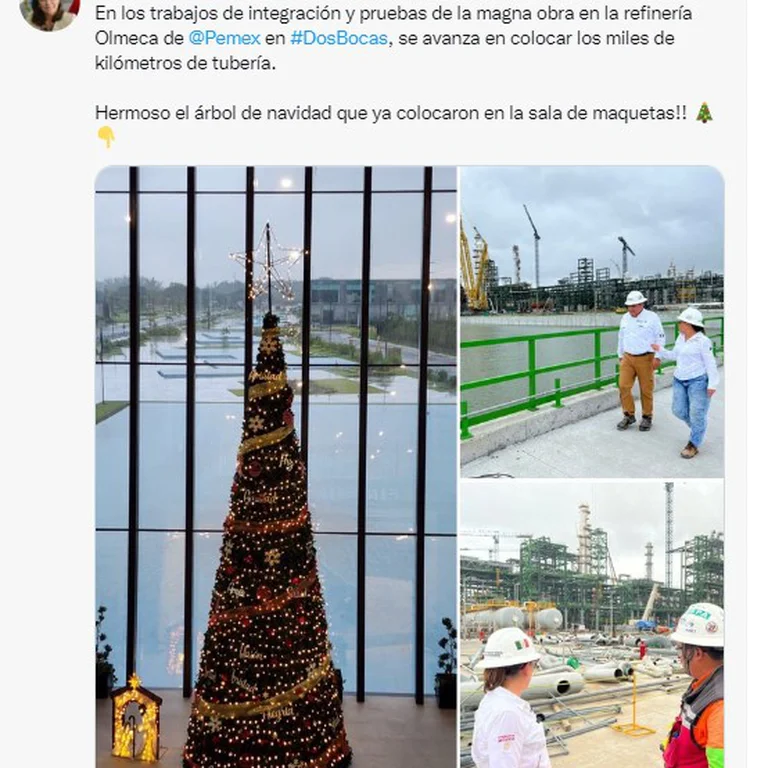This screenshot has width=768, height=768.
Task: Open the refinery pipes photo
Action: point(592,623)
